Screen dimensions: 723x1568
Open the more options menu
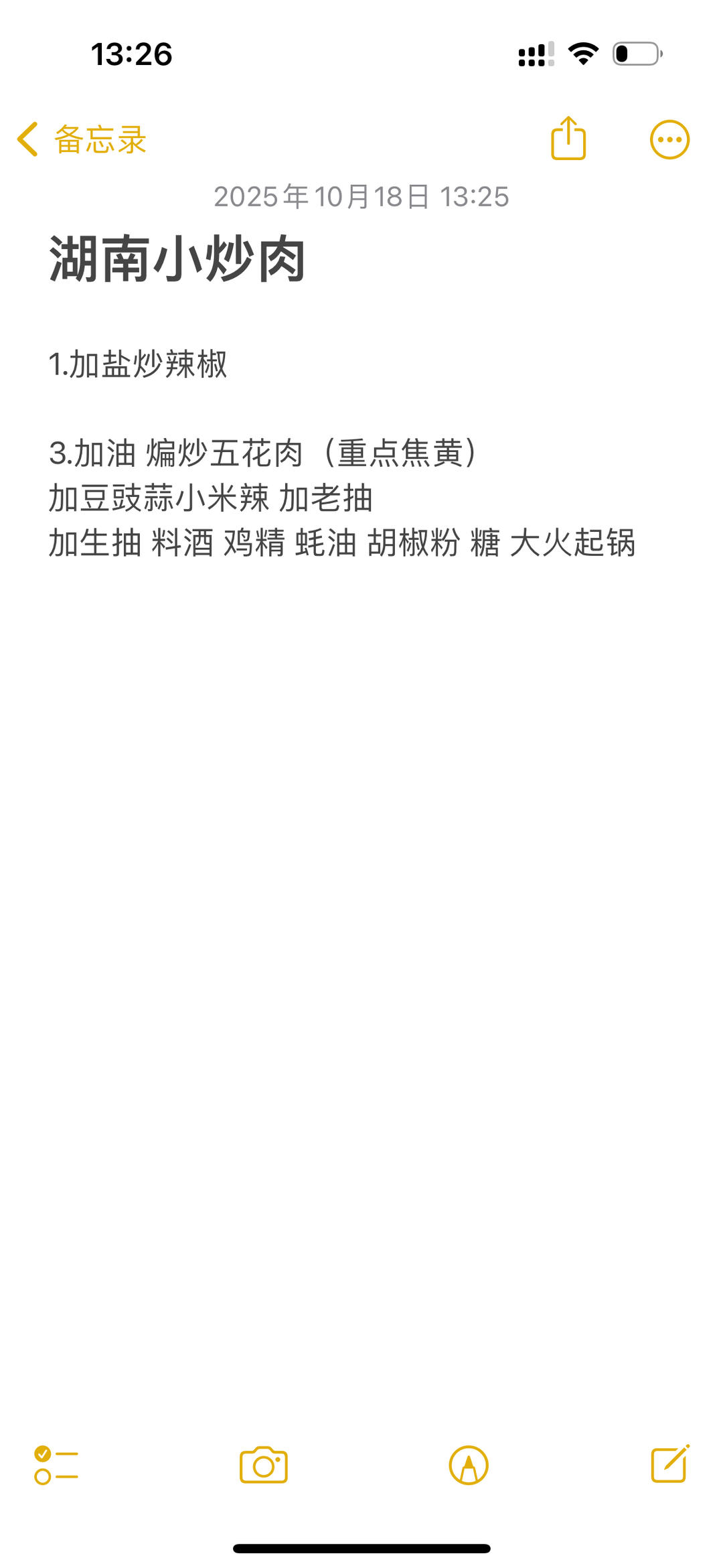tap(669, 139)
